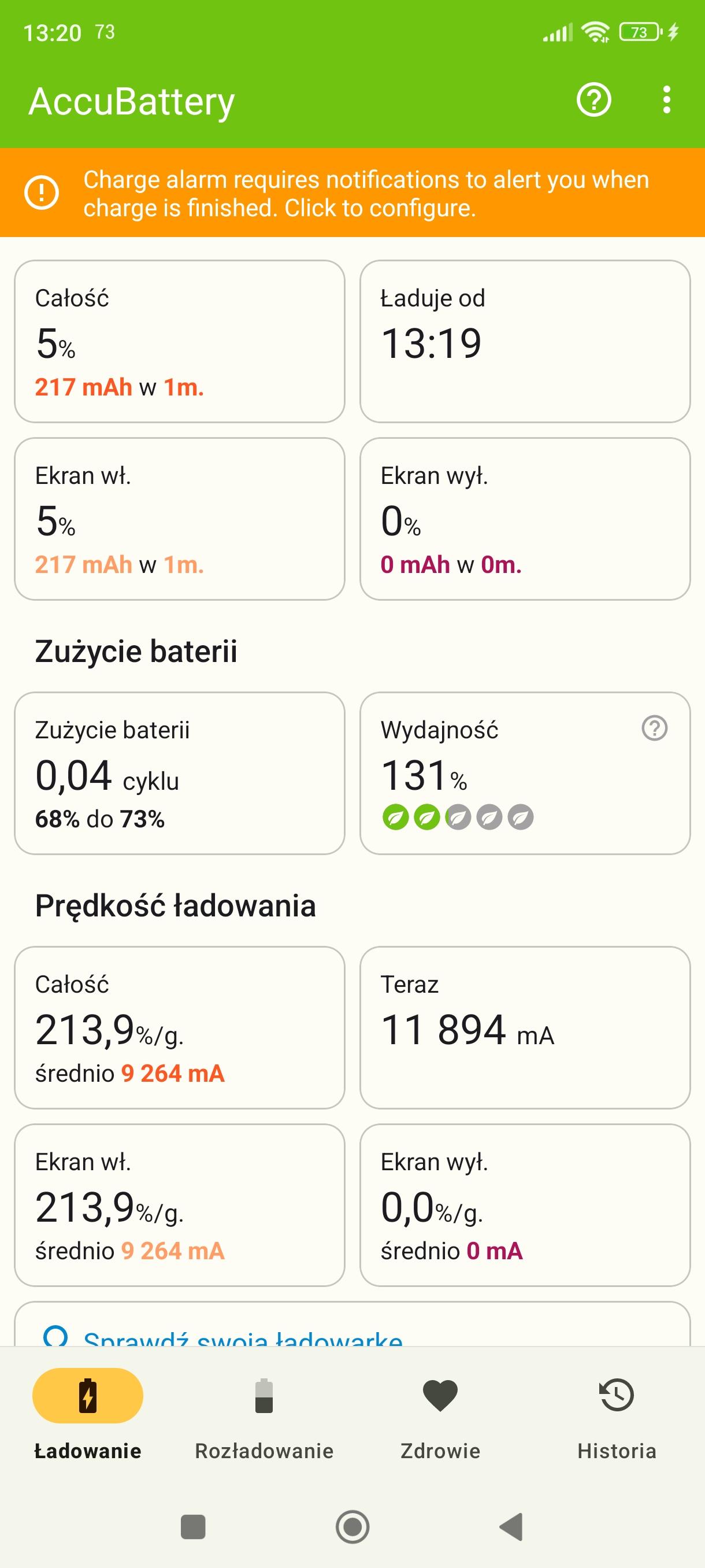Tap the system back button
This screenshot has width=705, height=1568.
[511, 1526]
